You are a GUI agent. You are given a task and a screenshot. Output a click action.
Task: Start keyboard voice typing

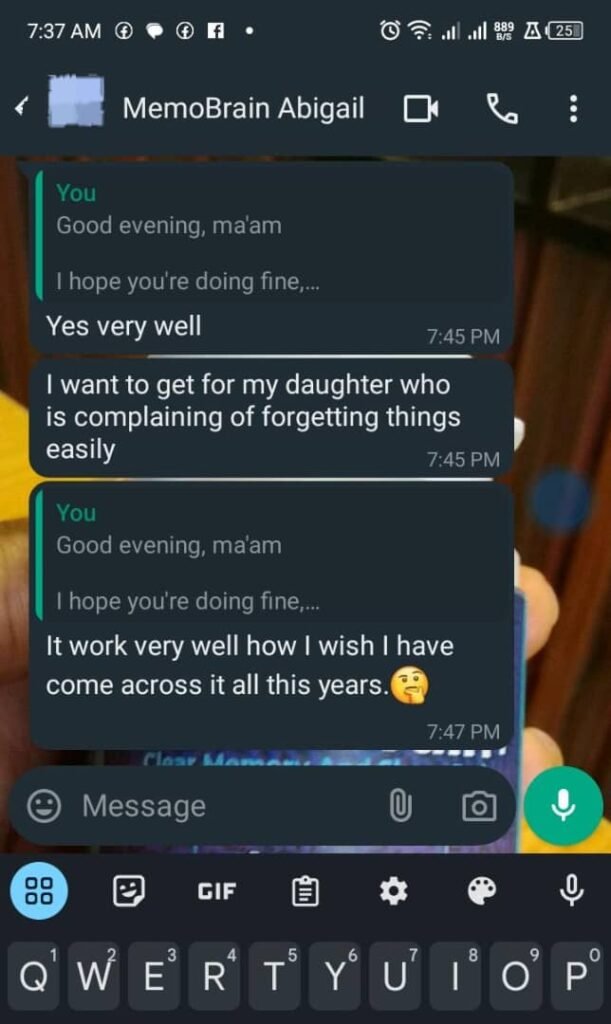point(571,890)
